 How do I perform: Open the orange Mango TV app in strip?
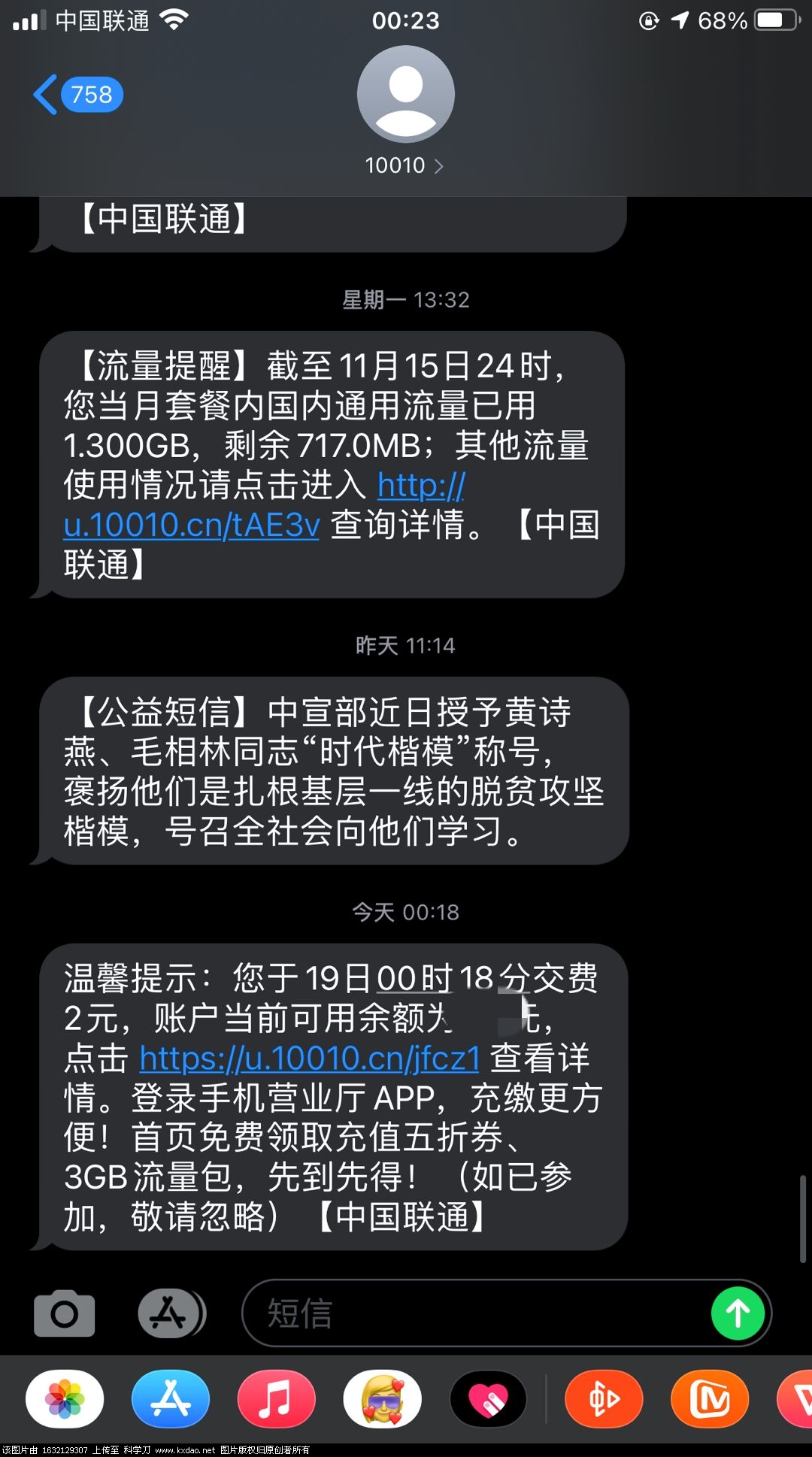(709, 1399)
